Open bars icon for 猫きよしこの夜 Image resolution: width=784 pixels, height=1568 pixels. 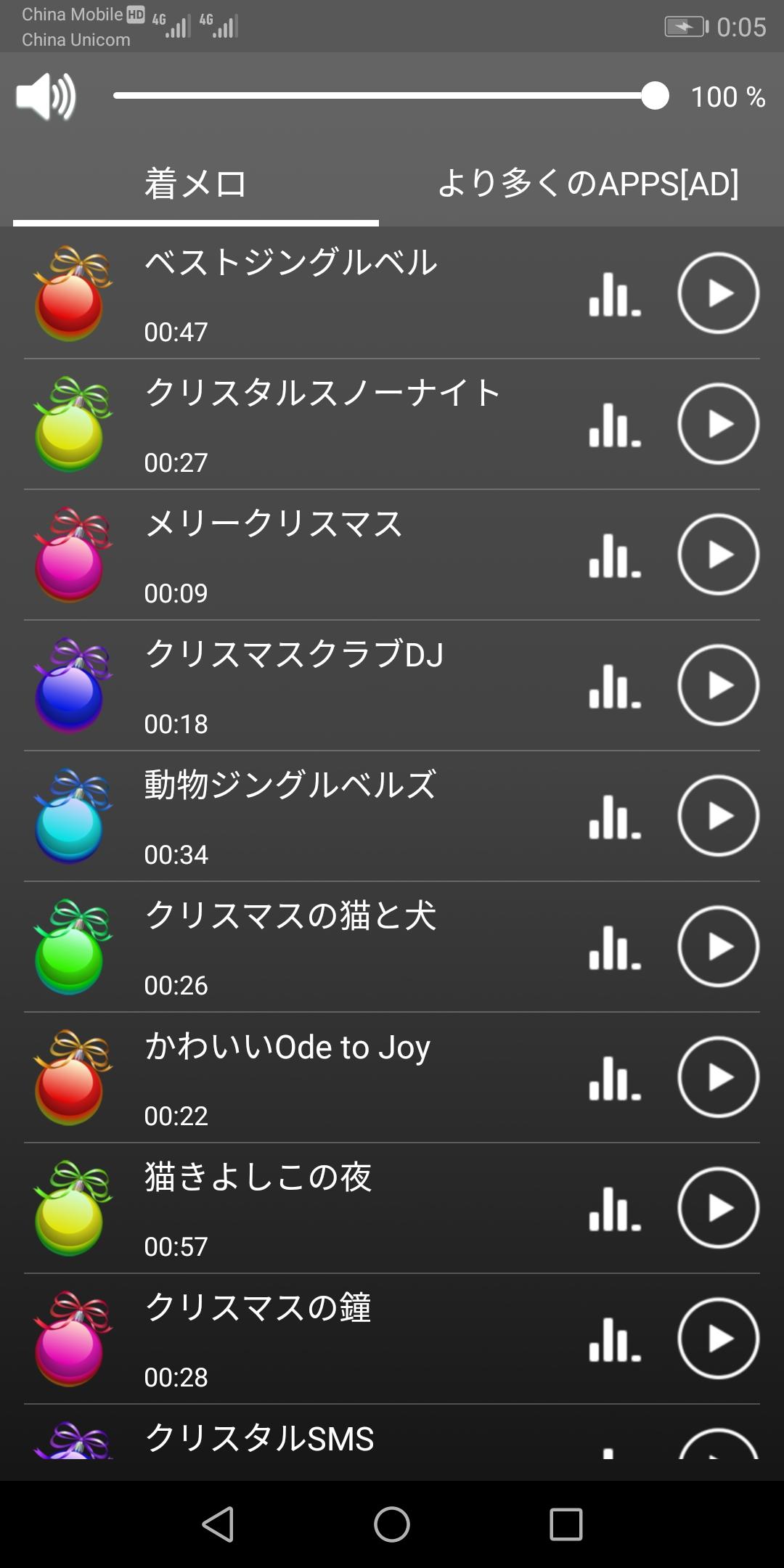click(615, 1208)
